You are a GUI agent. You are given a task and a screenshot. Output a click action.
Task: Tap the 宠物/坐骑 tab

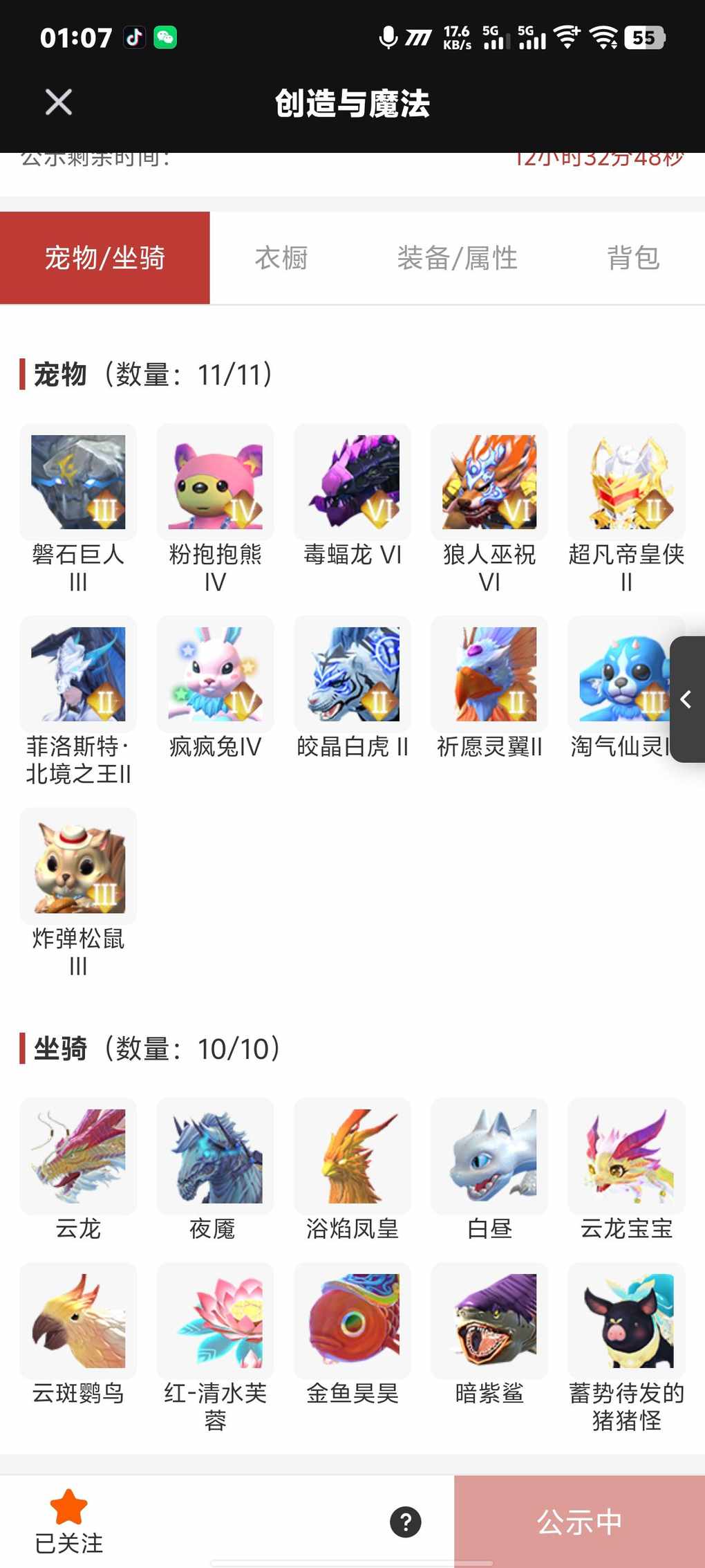(x=105, y=258)
